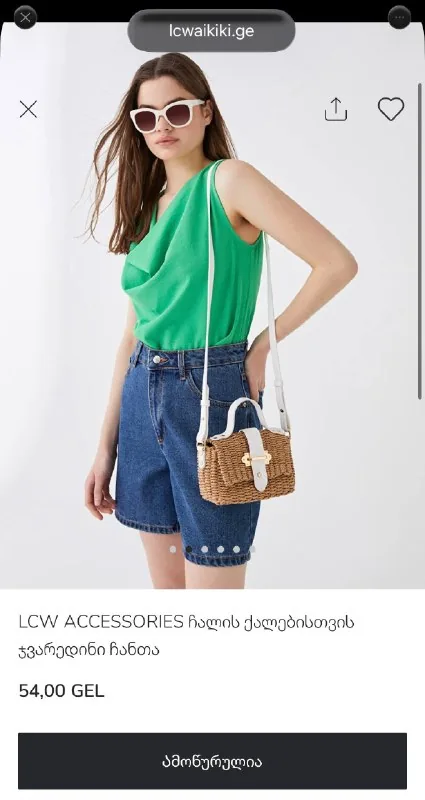The width and height of the screenshot is (425, 800).
Task: Add the bag to favorites
Action: 391,109
